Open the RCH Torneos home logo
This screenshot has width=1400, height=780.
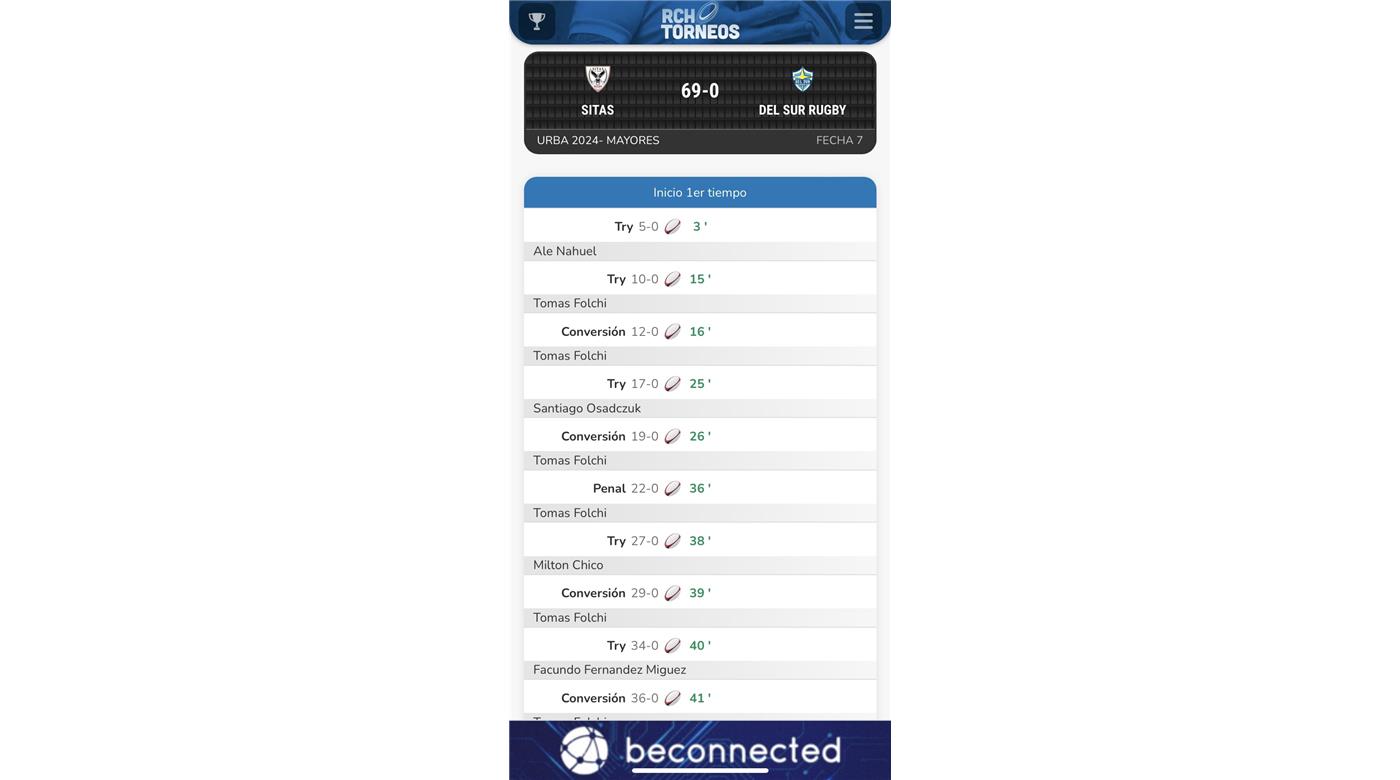(700, 22)
